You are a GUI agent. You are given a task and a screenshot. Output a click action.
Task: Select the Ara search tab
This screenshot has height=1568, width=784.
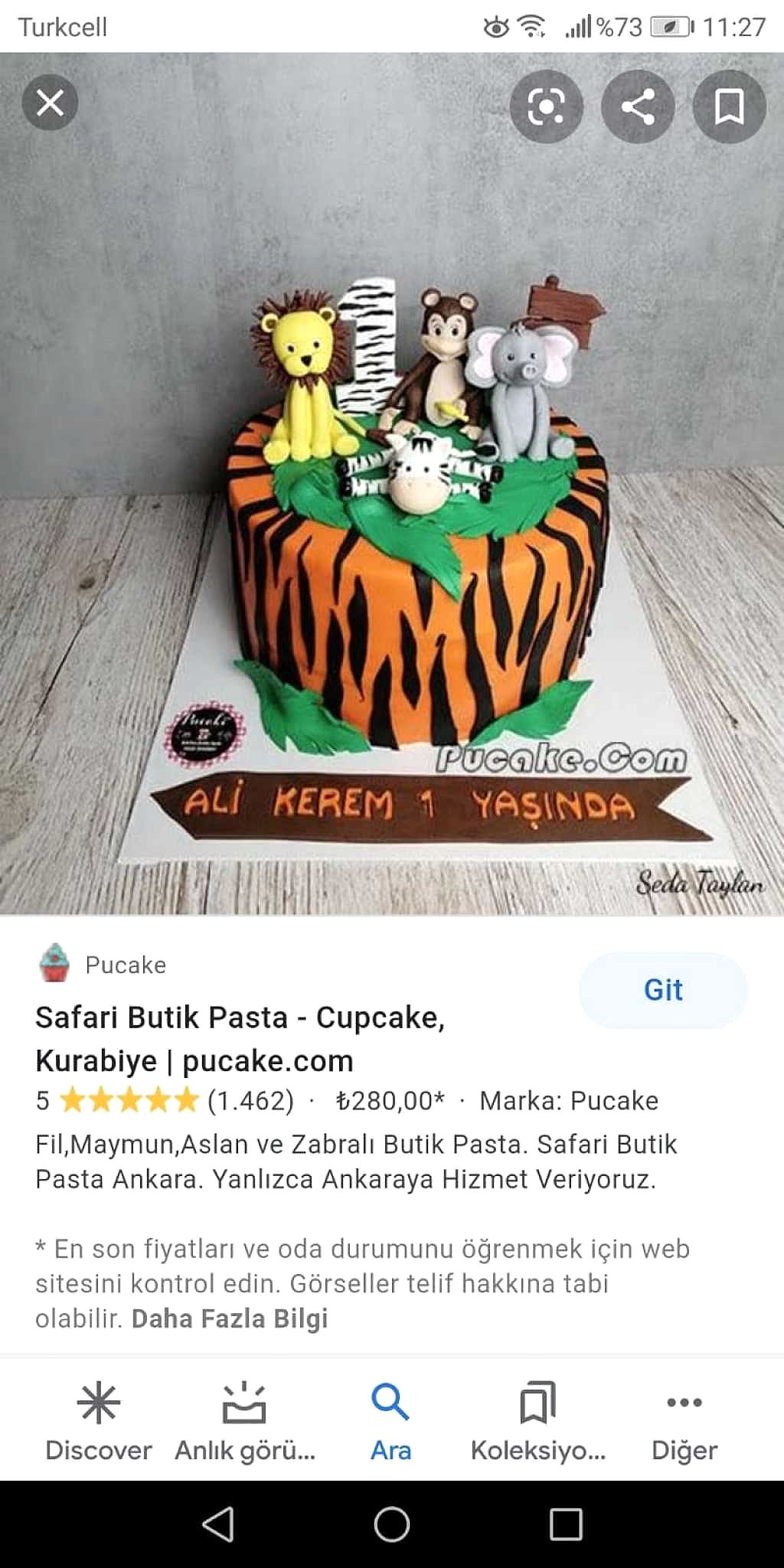click(391, 1423)
